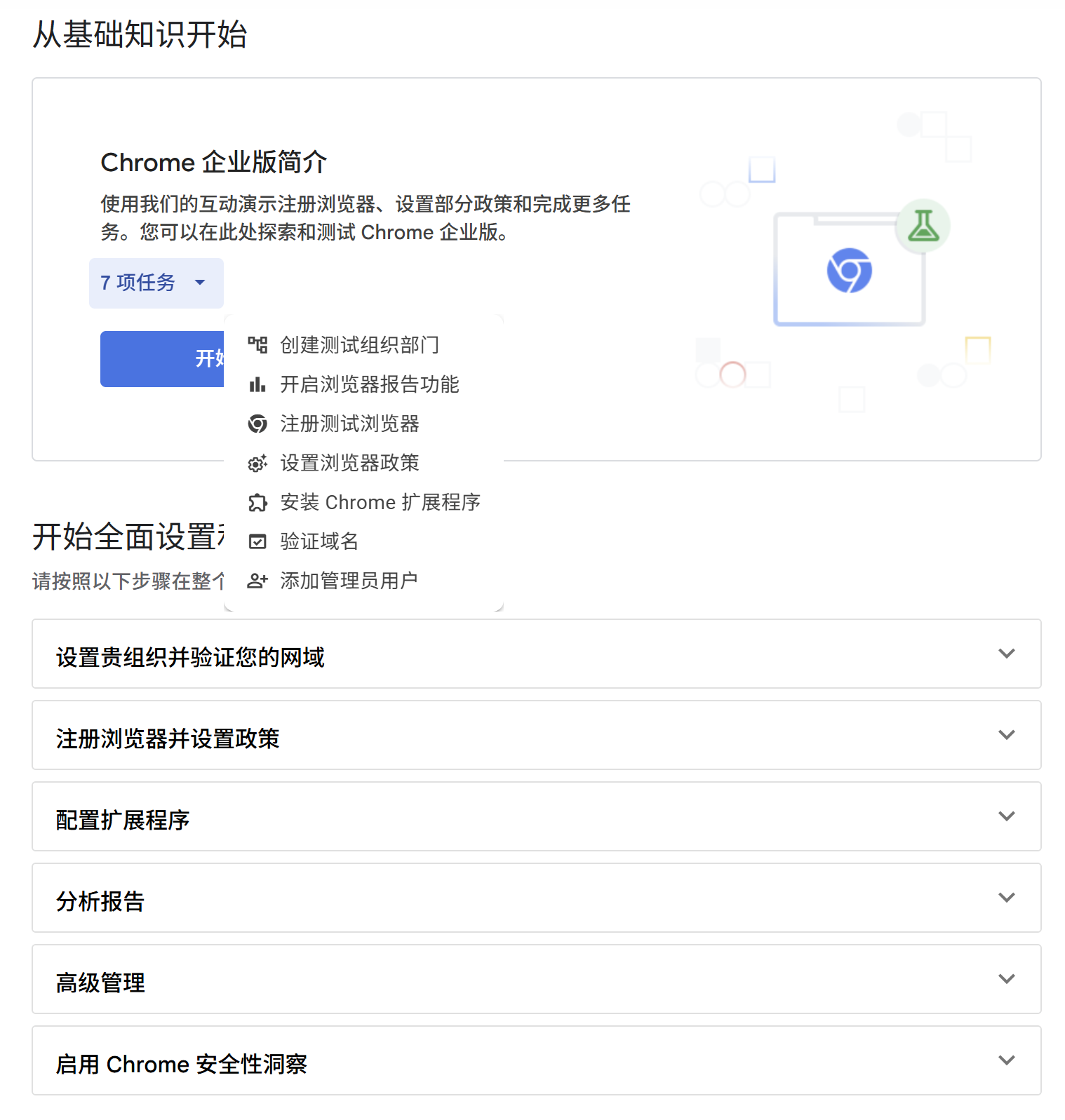Screen dimensions: 1065x1120
Task: Select 创建测试组织部门 from the task list
Action: (x=359, y=345)
